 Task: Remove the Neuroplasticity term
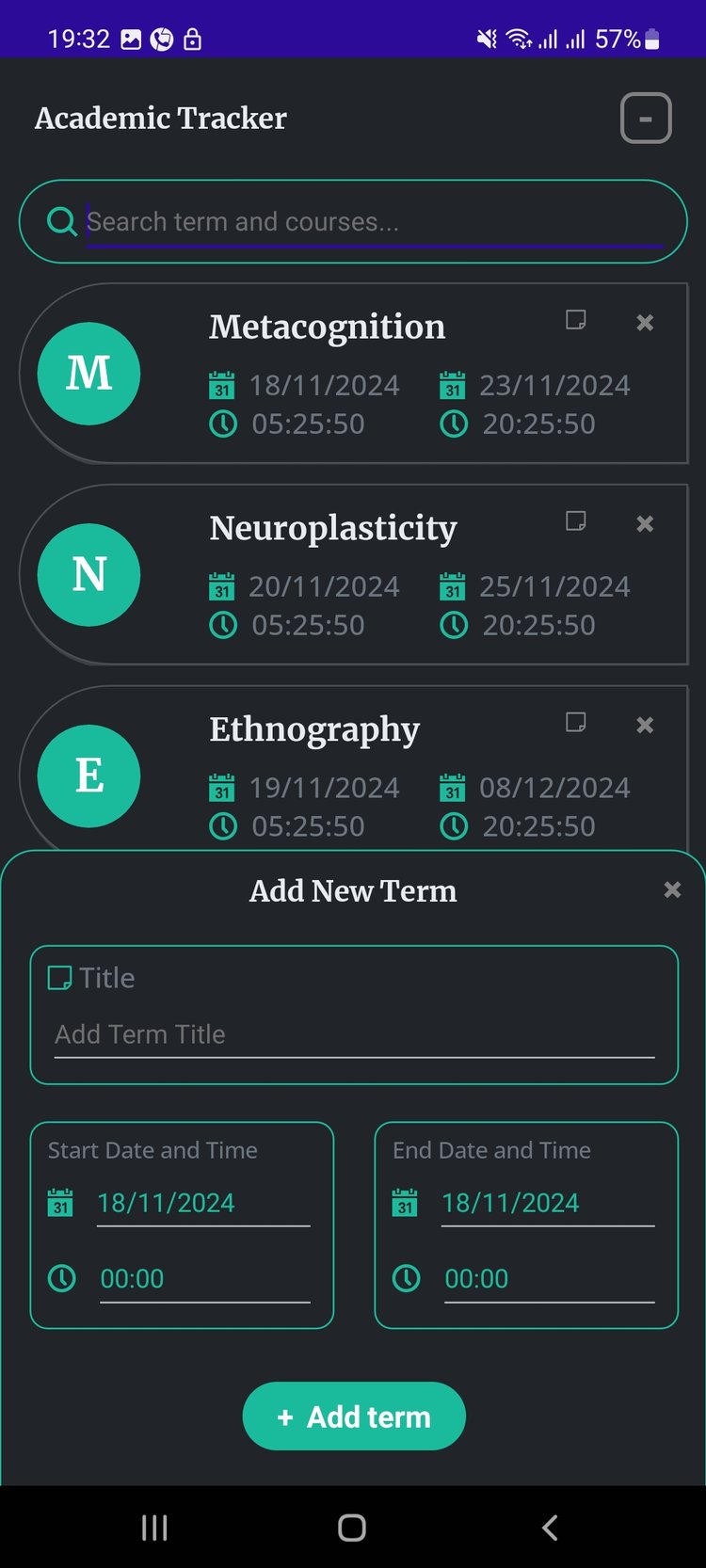click(645, 524)
